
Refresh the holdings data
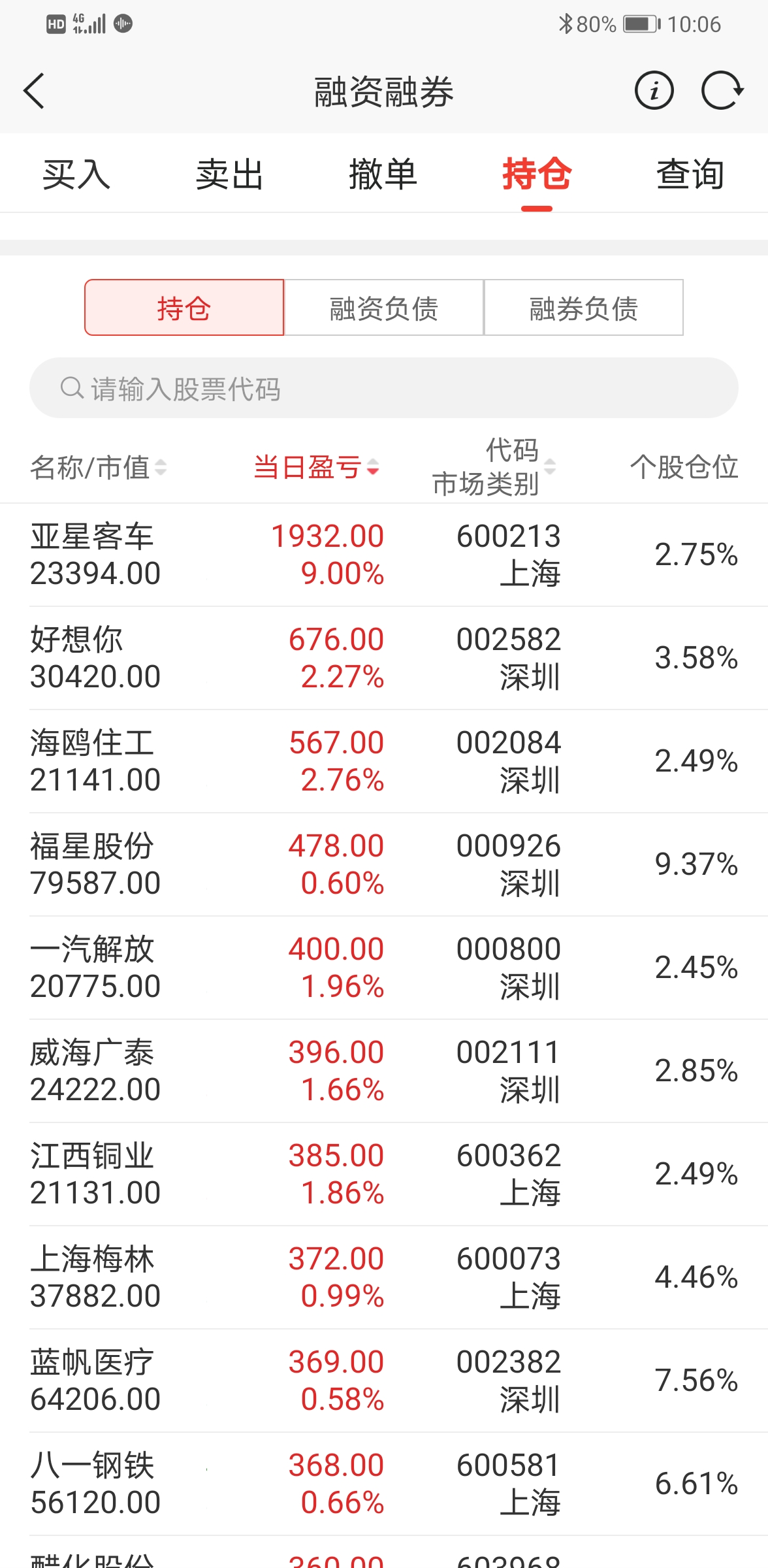(722, 91)
